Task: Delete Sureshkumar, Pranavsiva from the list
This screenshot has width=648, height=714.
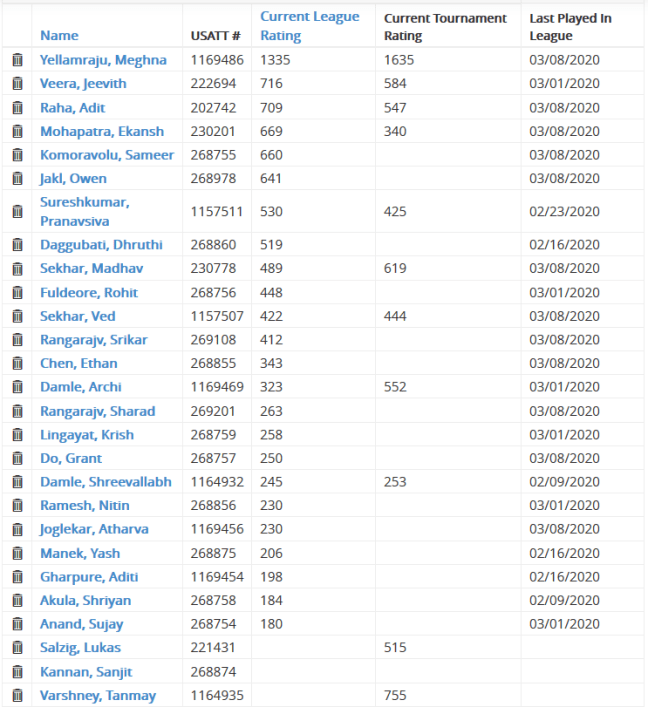Action: (17, 212)
